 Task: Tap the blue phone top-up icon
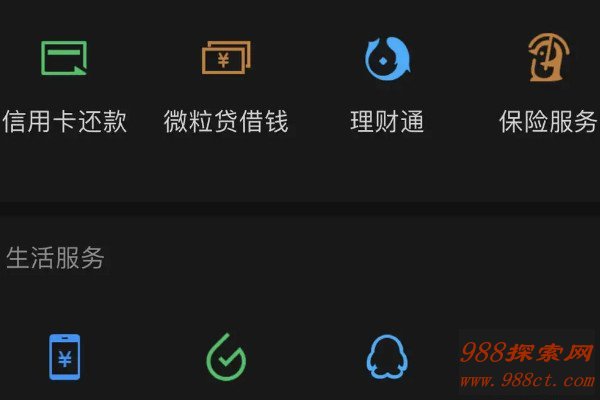click(x=65, y=357)
